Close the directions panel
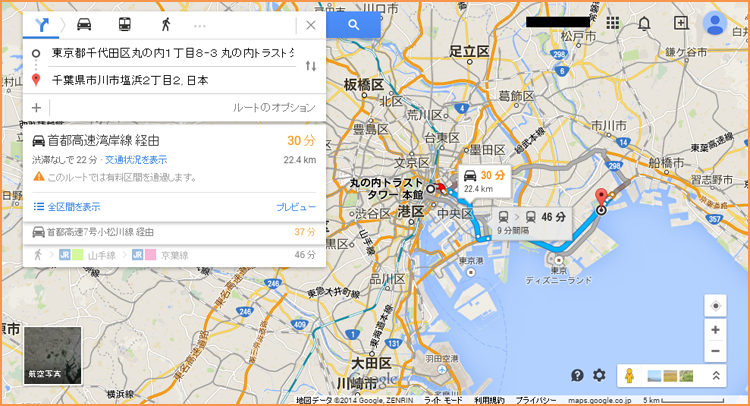 pyautogui.click(x=310, y=25)
